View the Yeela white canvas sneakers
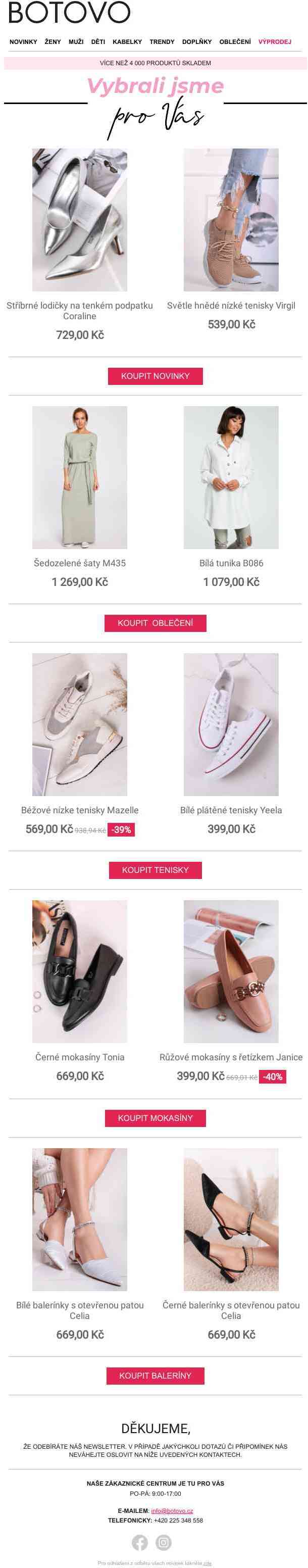The image size is (308, 1568). [231, 724]
